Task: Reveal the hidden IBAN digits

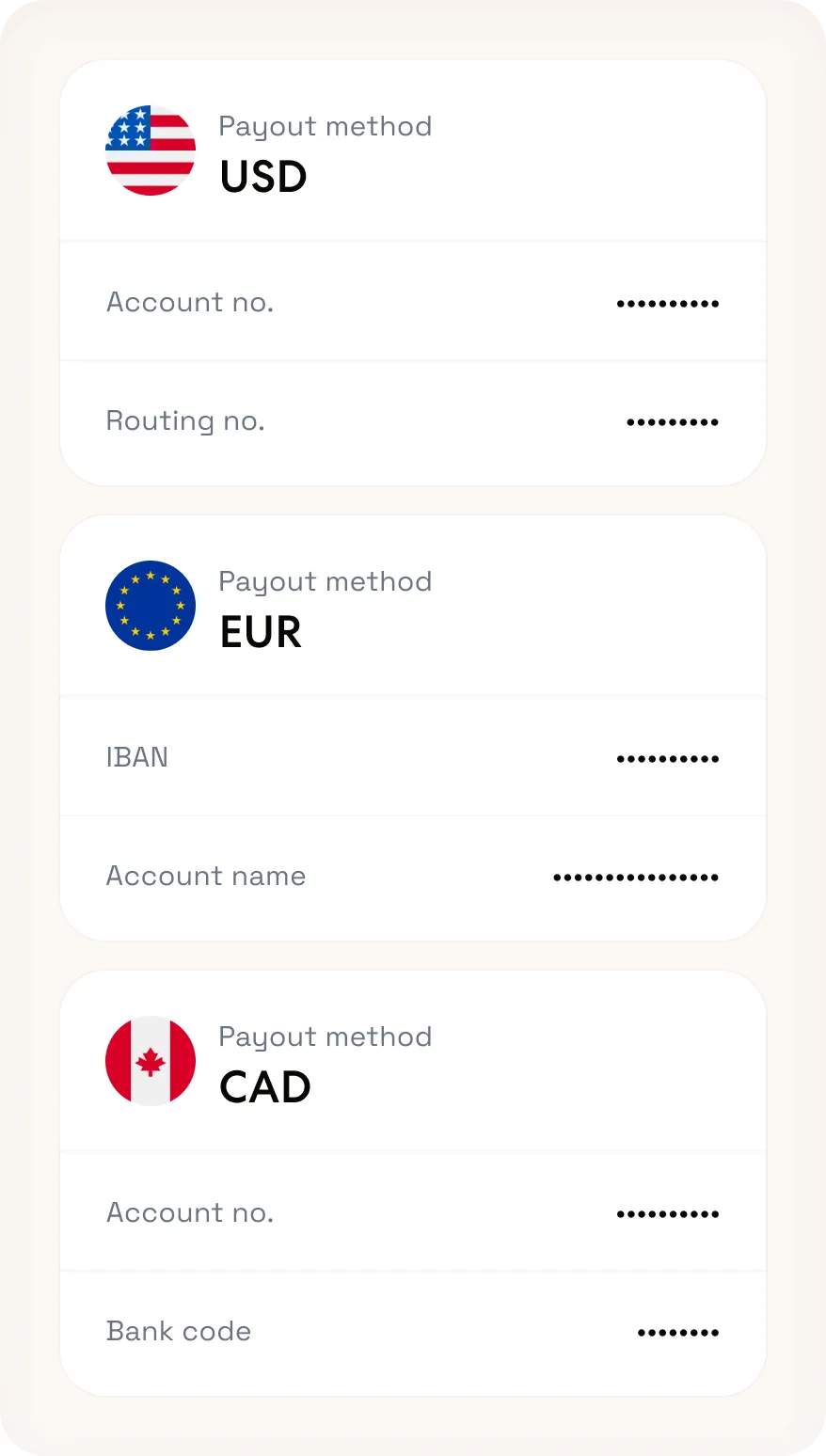Action: (668, 757)
